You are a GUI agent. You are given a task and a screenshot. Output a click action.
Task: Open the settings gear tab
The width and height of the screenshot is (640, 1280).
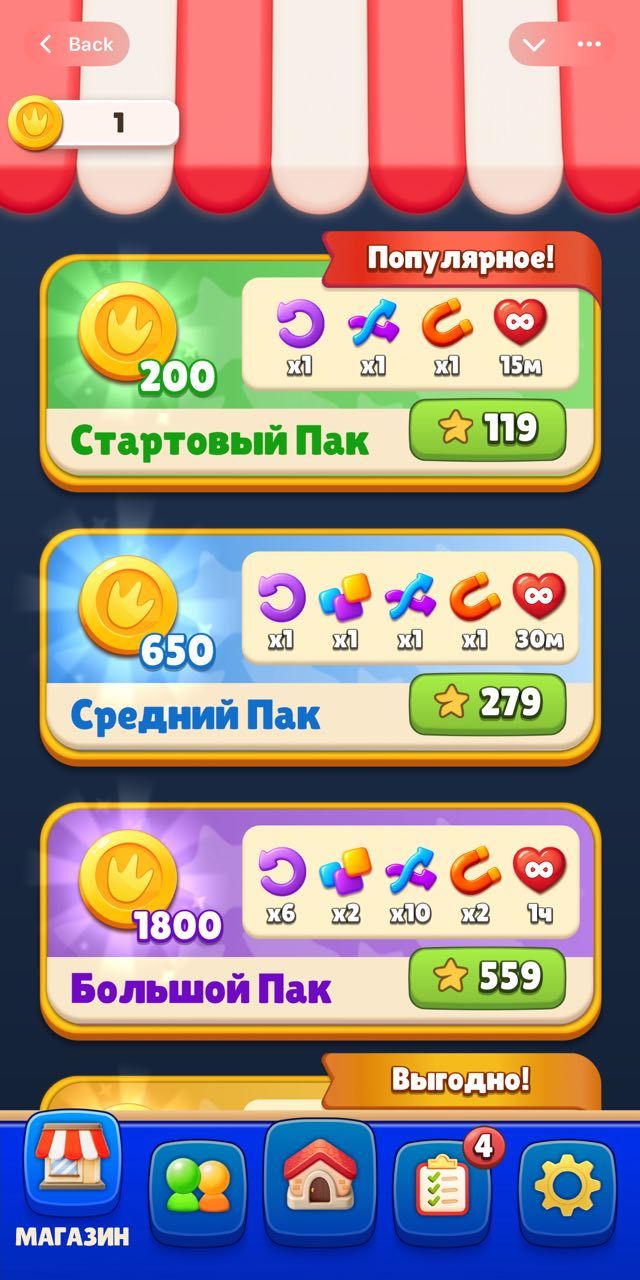click(567, 1185)
